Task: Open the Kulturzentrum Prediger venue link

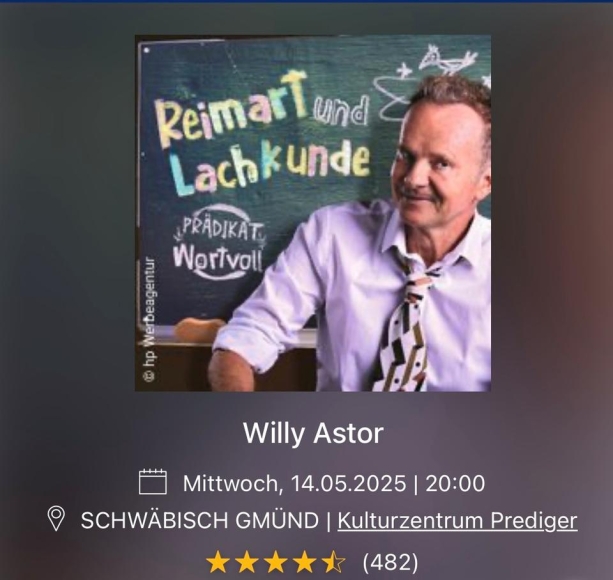Action: [x=457, y=521]
